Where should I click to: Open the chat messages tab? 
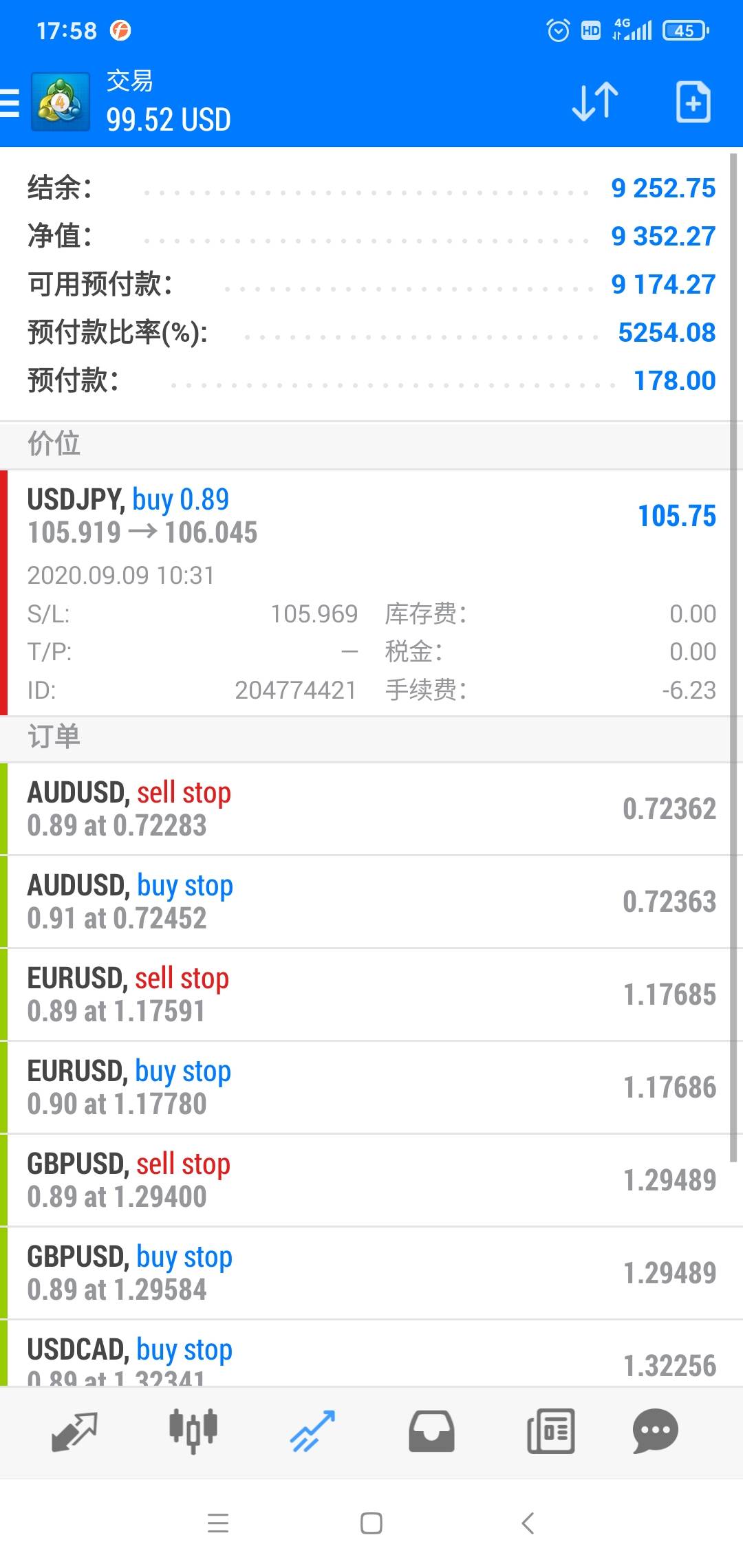(x=655, y=1432)
